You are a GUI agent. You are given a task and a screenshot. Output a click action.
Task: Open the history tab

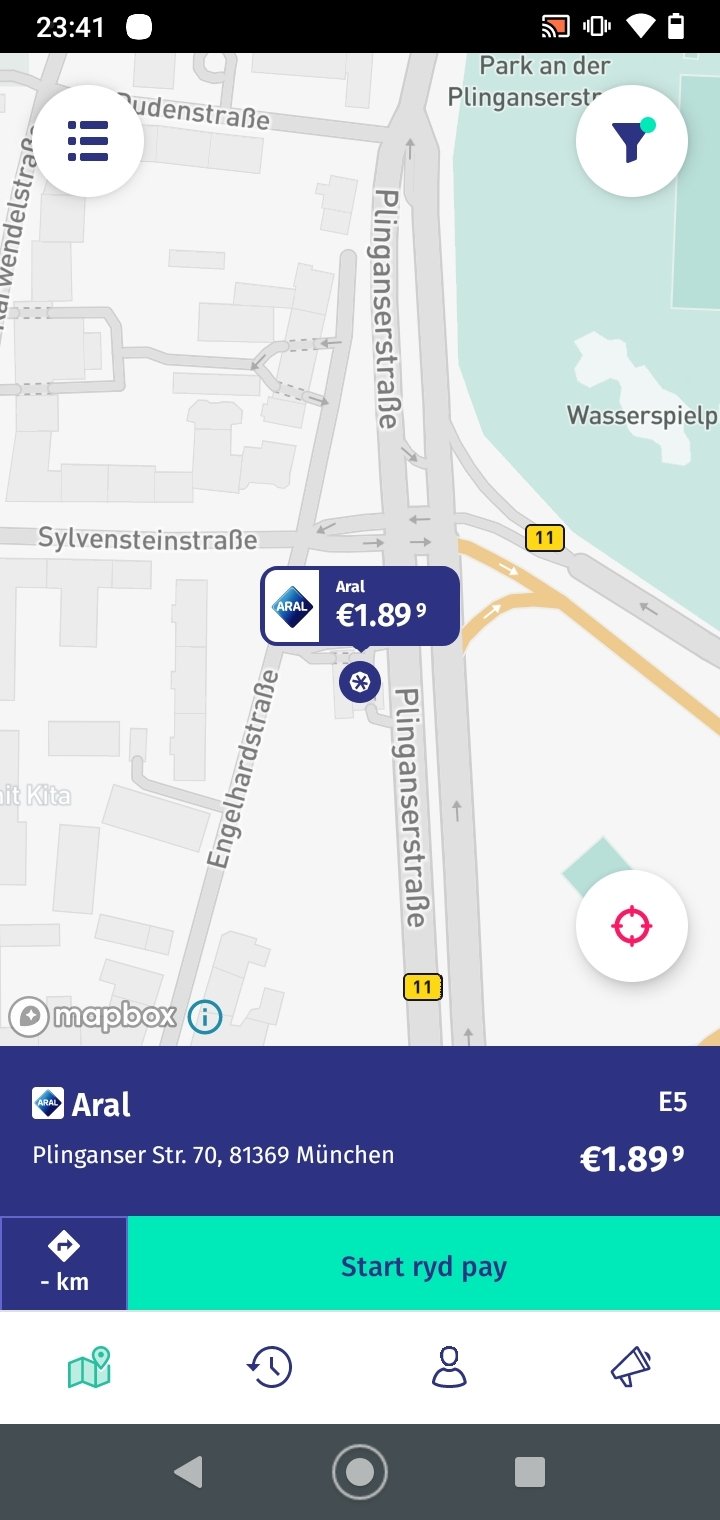[x=270, y=1367]
